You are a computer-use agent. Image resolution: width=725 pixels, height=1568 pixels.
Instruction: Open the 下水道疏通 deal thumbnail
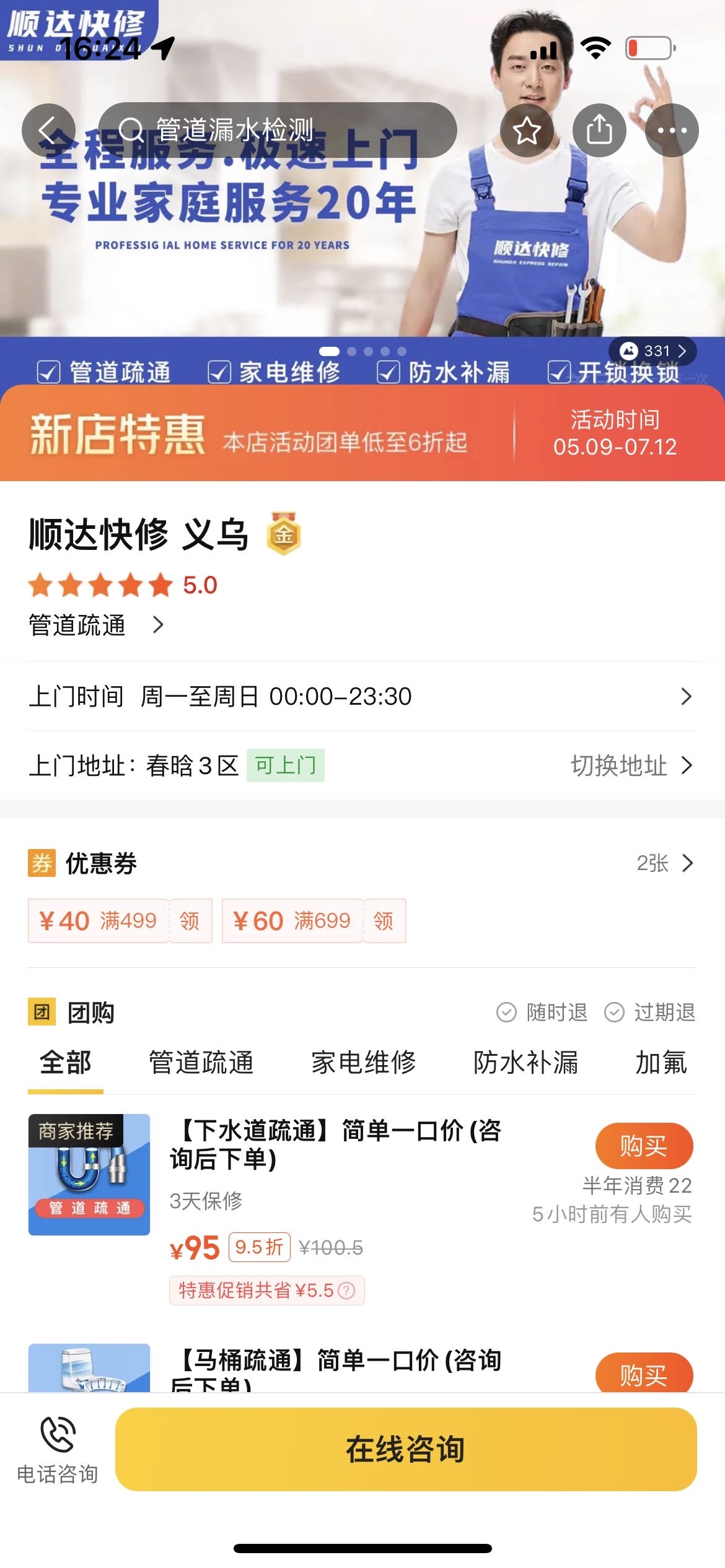[x=89, y=1174]
